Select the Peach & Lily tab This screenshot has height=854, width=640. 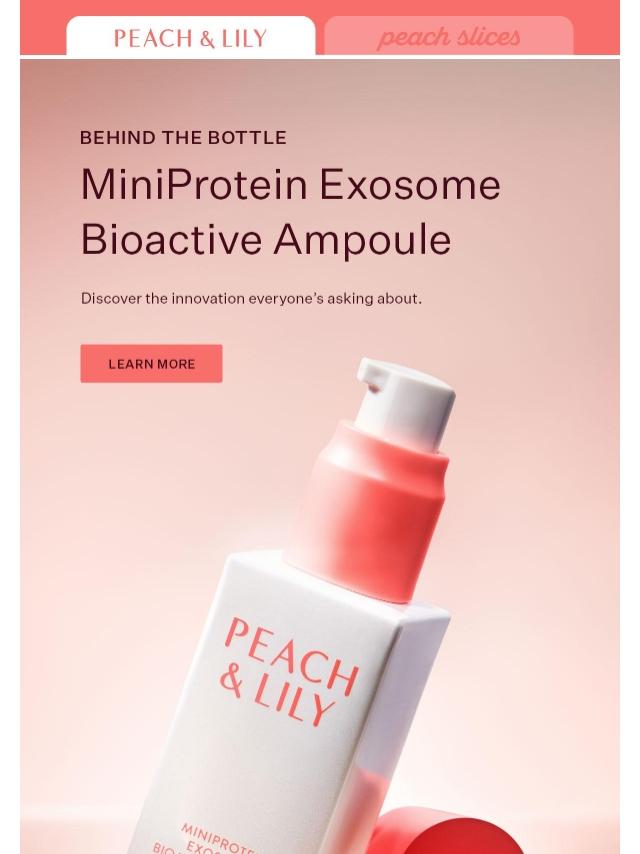pyautogui.click(x=190, y=37)
